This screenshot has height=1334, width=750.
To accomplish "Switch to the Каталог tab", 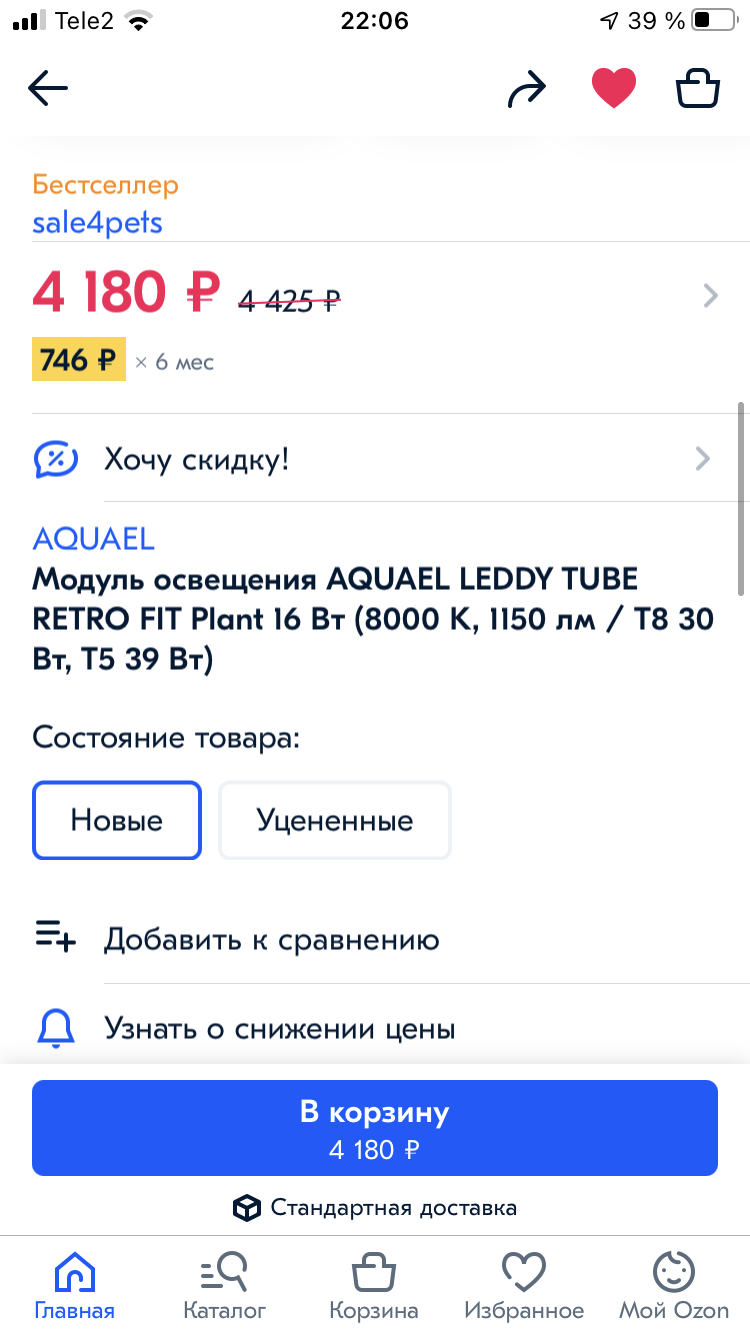I will tap(225, 1285).
